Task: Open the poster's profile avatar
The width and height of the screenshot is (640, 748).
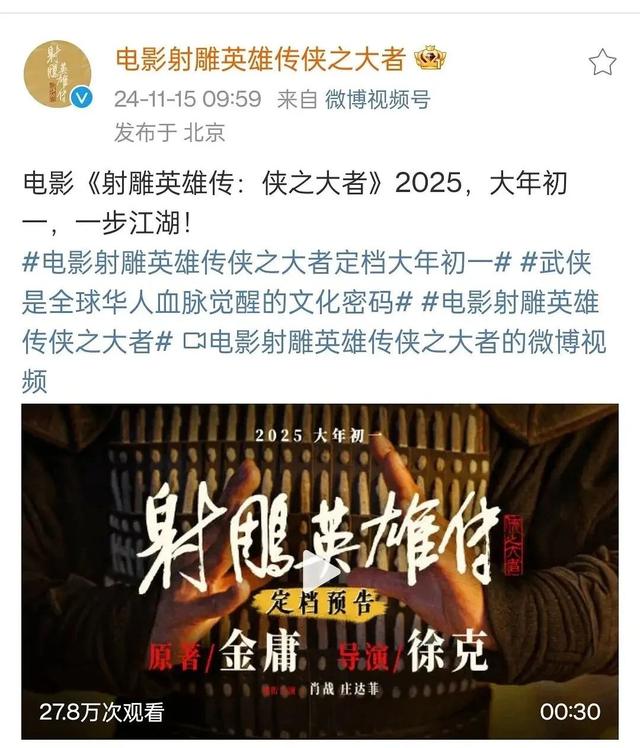Action: (57, 73)
